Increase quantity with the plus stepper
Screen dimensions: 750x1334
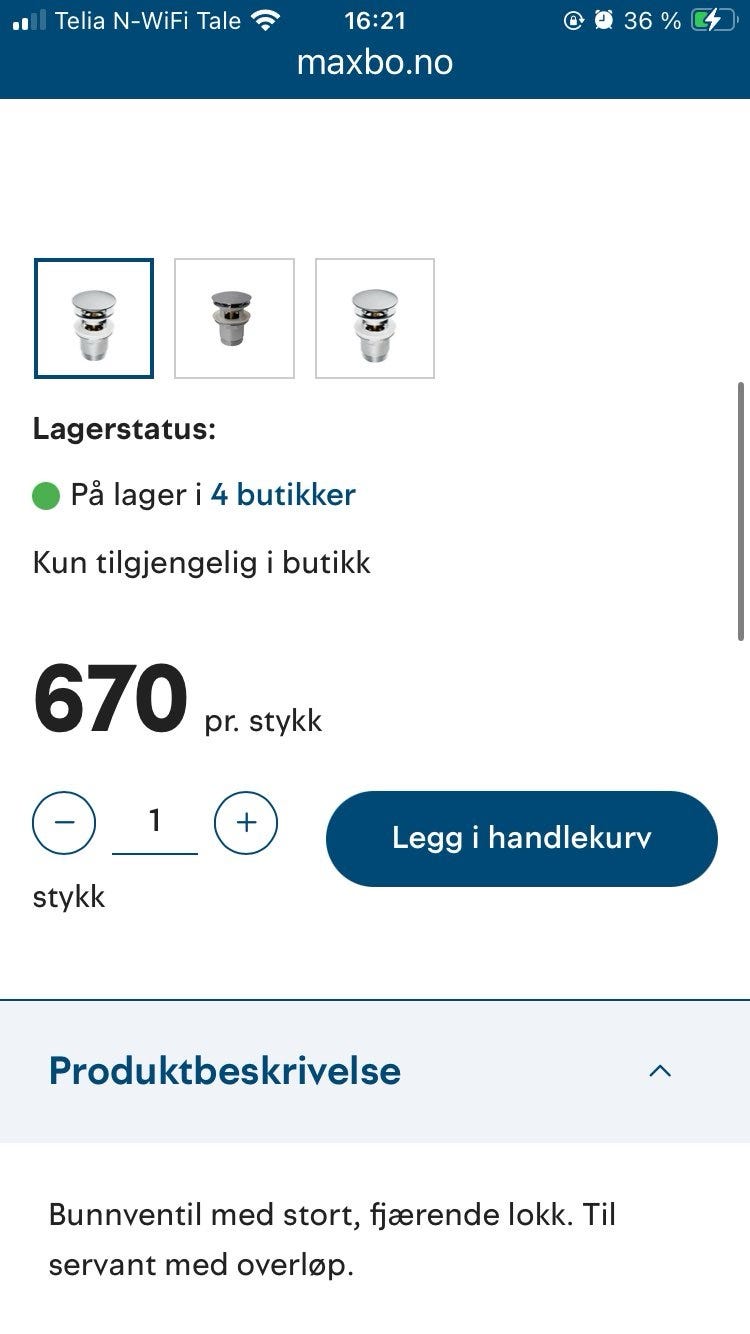click(x=246, y=822)
